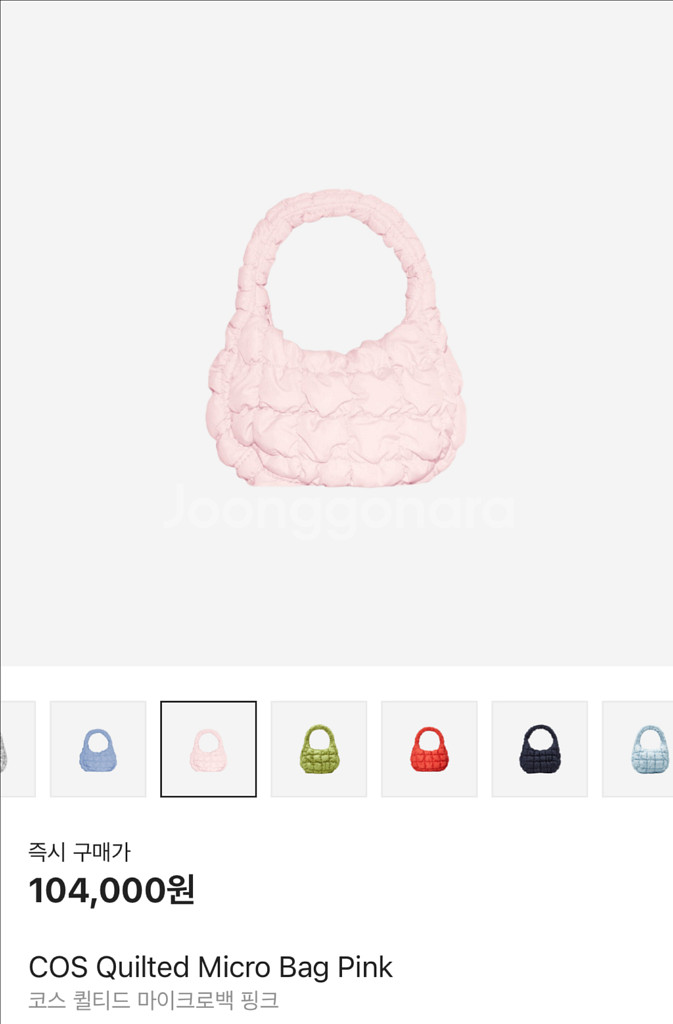Select the navy bag color variant
This screenshot has height=1024, width=673.
(539, 749)
